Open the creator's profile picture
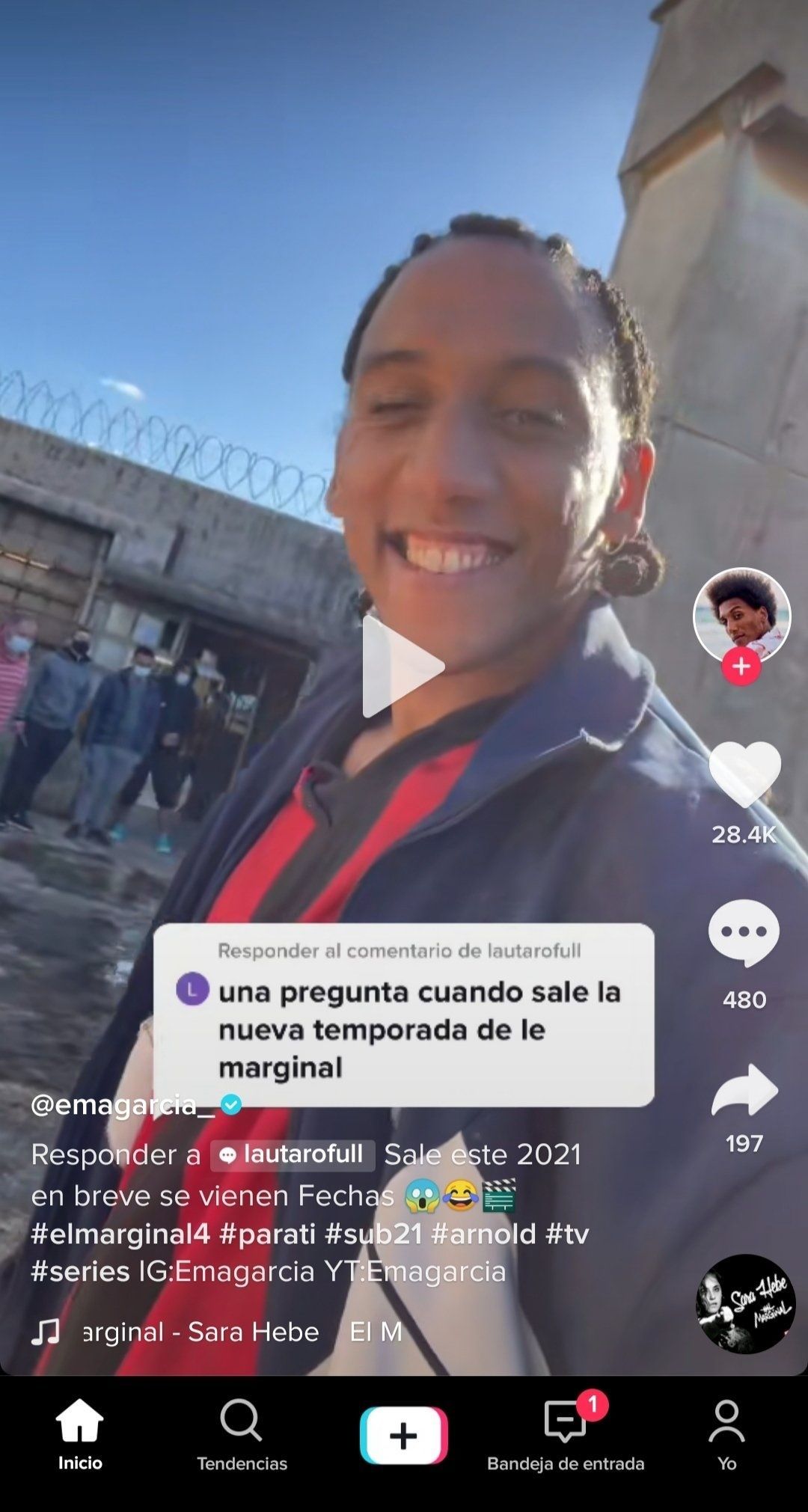 click(x=741, y=616)
